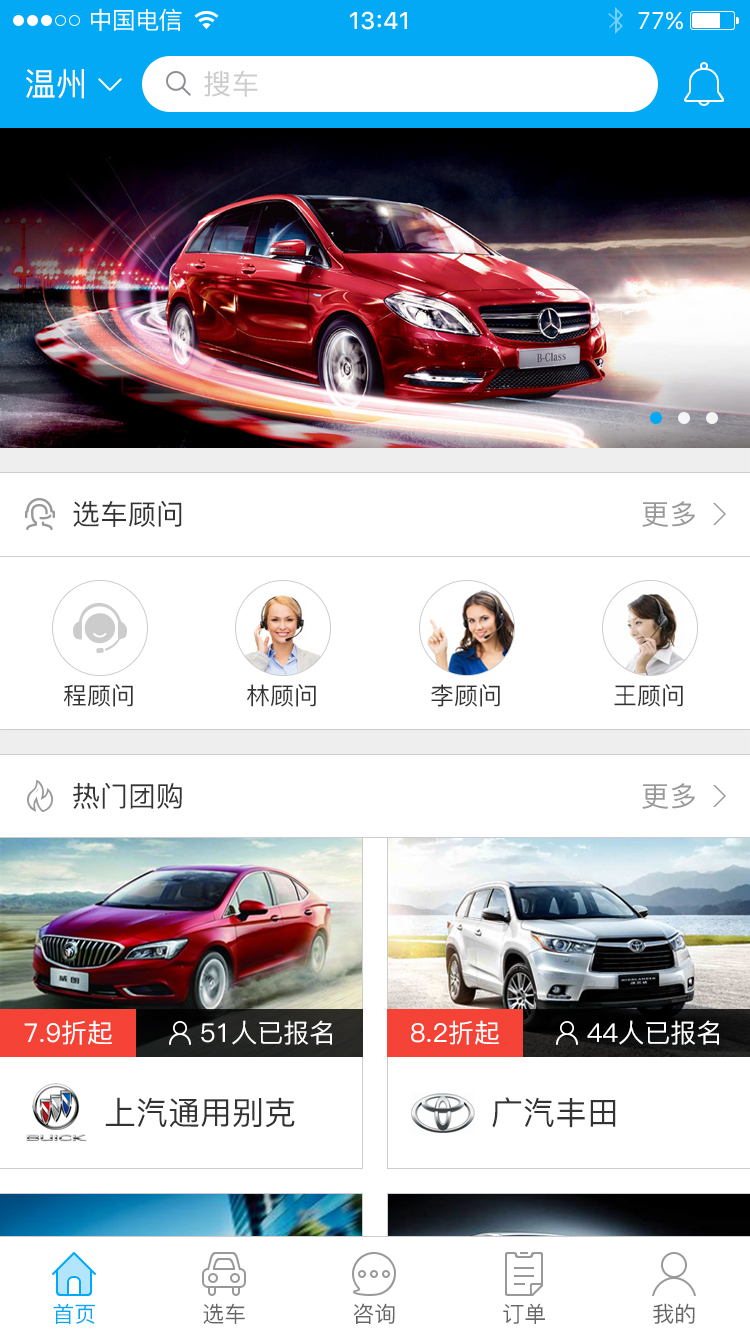The height and width of the screenshot is (1334, 750).
Task: Activate the first highlighted carousel dot
Action: [x=656, y=418]
